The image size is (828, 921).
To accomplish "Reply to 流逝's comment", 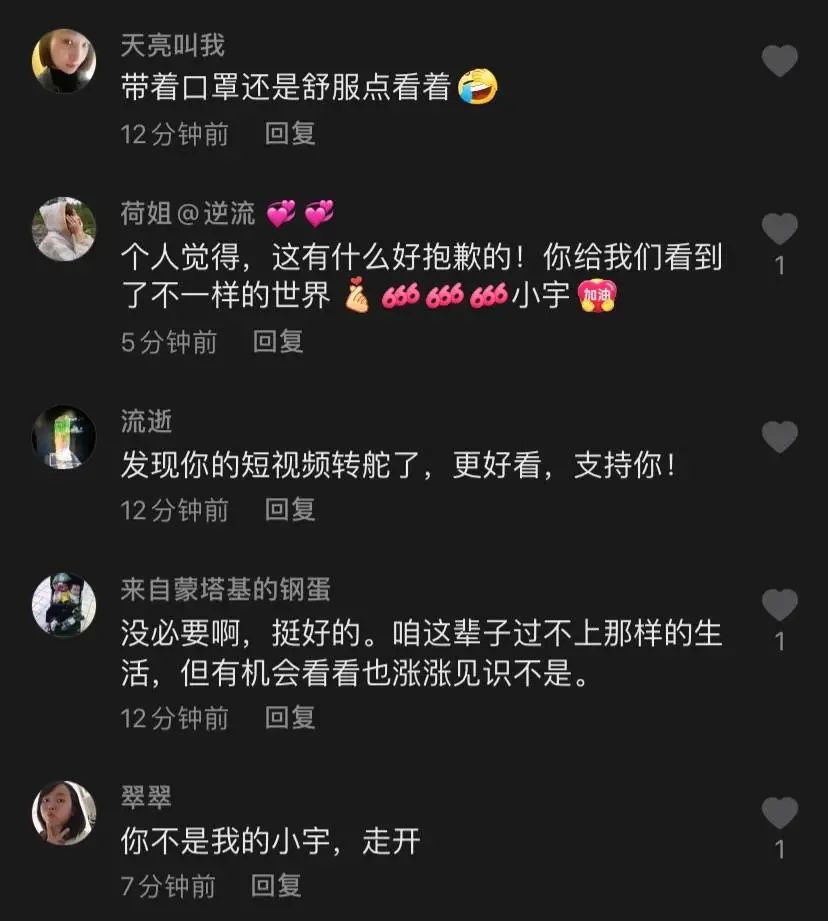I will [x=290, y=510].
